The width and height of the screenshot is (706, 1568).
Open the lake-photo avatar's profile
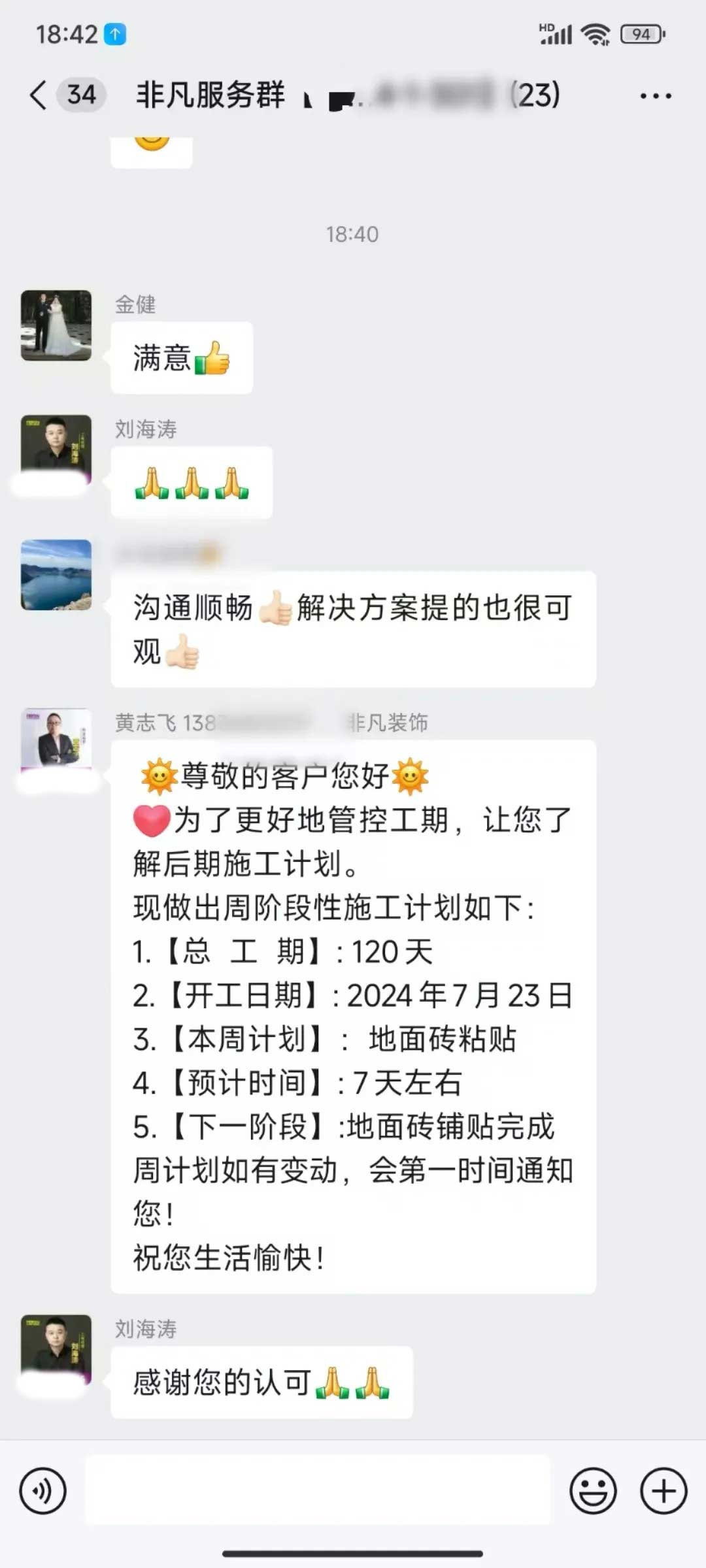[x=56, y=575]
